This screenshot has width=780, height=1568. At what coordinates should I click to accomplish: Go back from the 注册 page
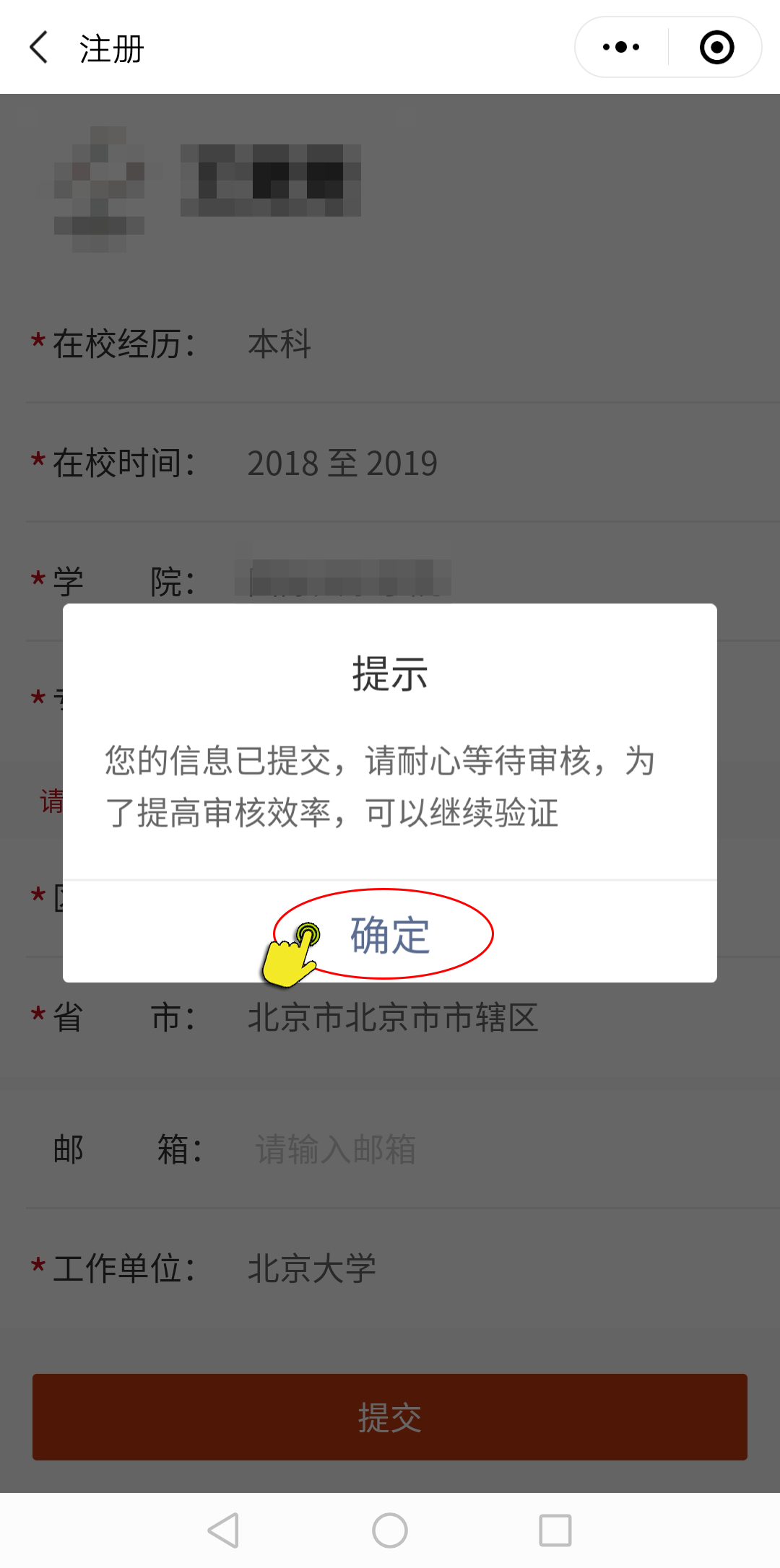[39, 48]
